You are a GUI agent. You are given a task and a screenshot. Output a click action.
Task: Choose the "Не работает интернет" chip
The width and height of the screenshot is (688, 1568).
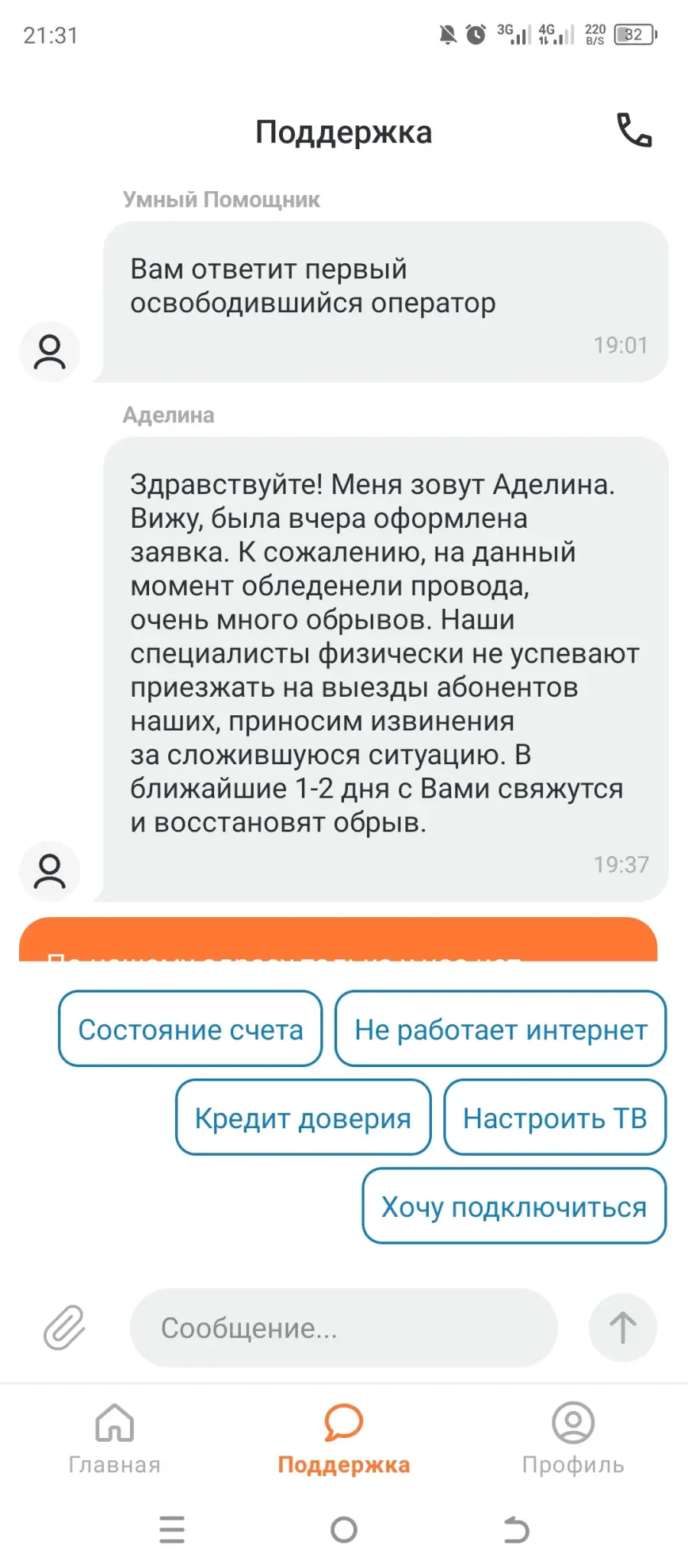point(501,1029)
